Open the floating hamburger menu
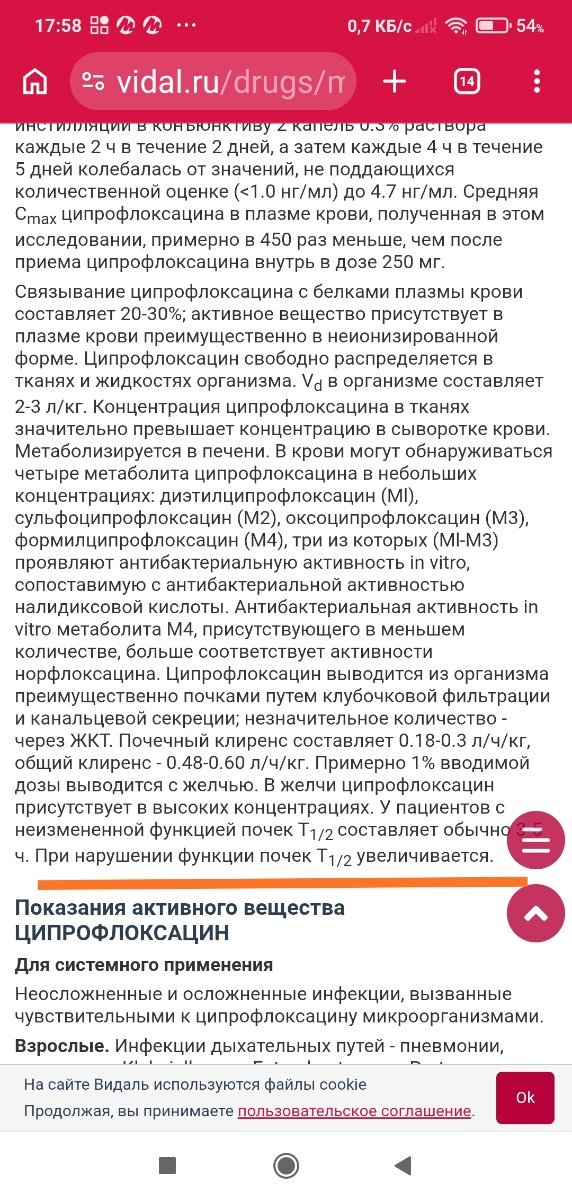Screen dimensions: 572x1200 537,842
